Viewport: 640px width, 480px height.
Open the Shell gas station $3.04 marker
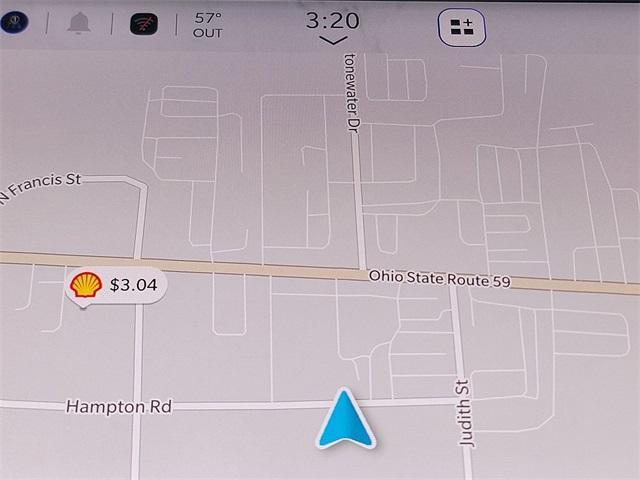(114, 285)
